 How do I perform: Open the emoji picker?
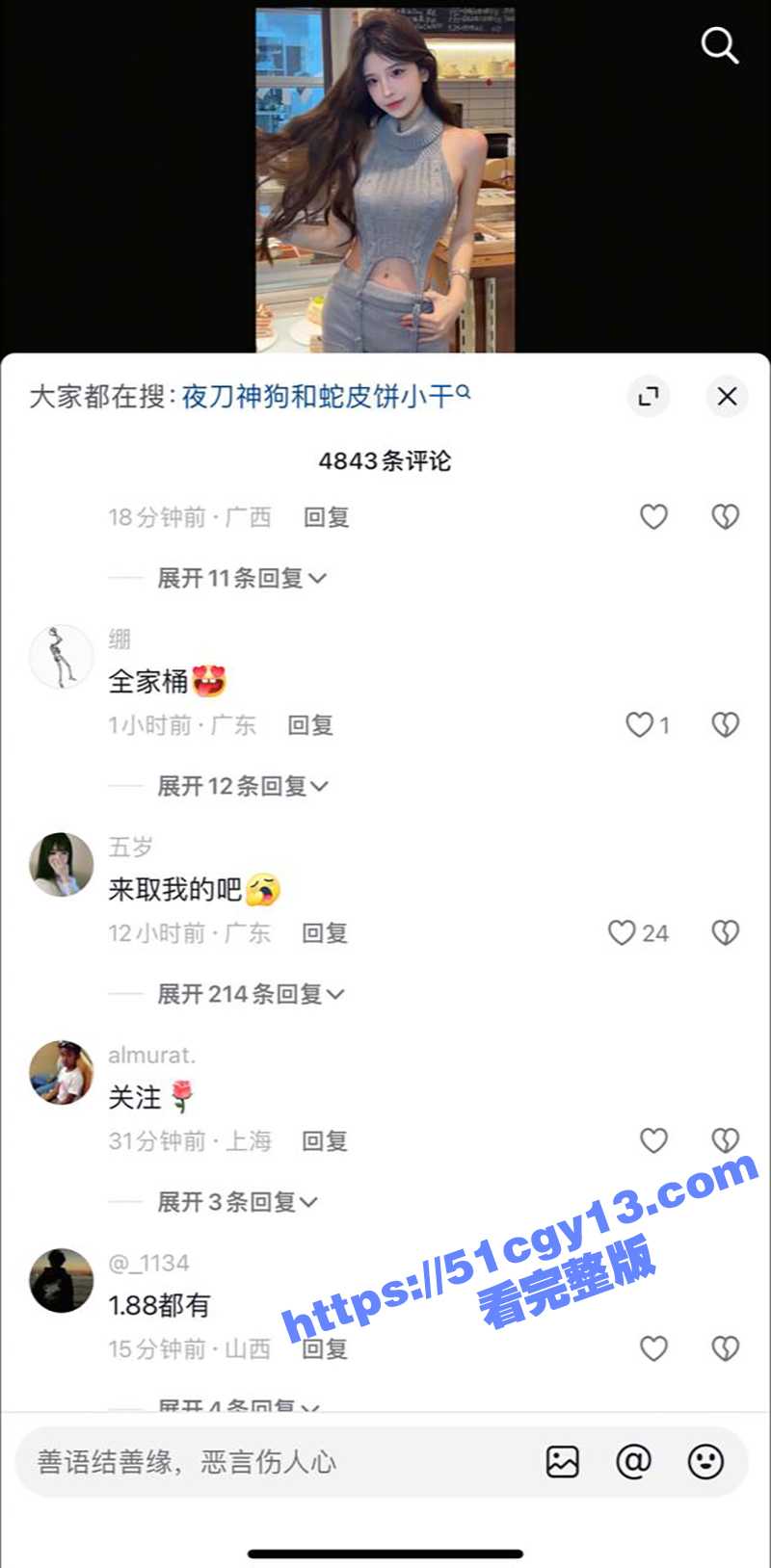(x=705, y=1462)
